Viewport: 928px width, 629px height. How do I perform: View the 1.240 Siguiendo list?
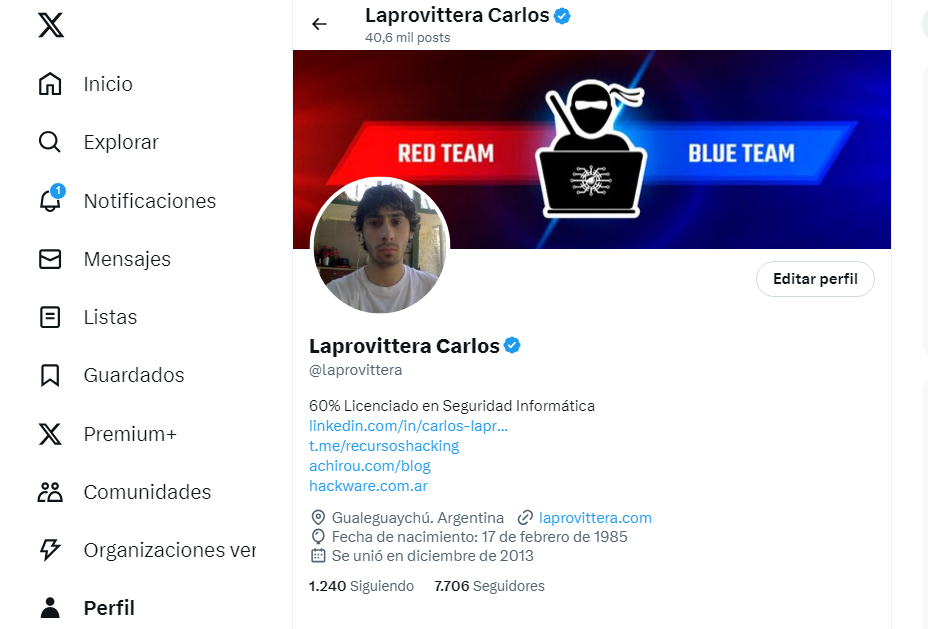361,586
